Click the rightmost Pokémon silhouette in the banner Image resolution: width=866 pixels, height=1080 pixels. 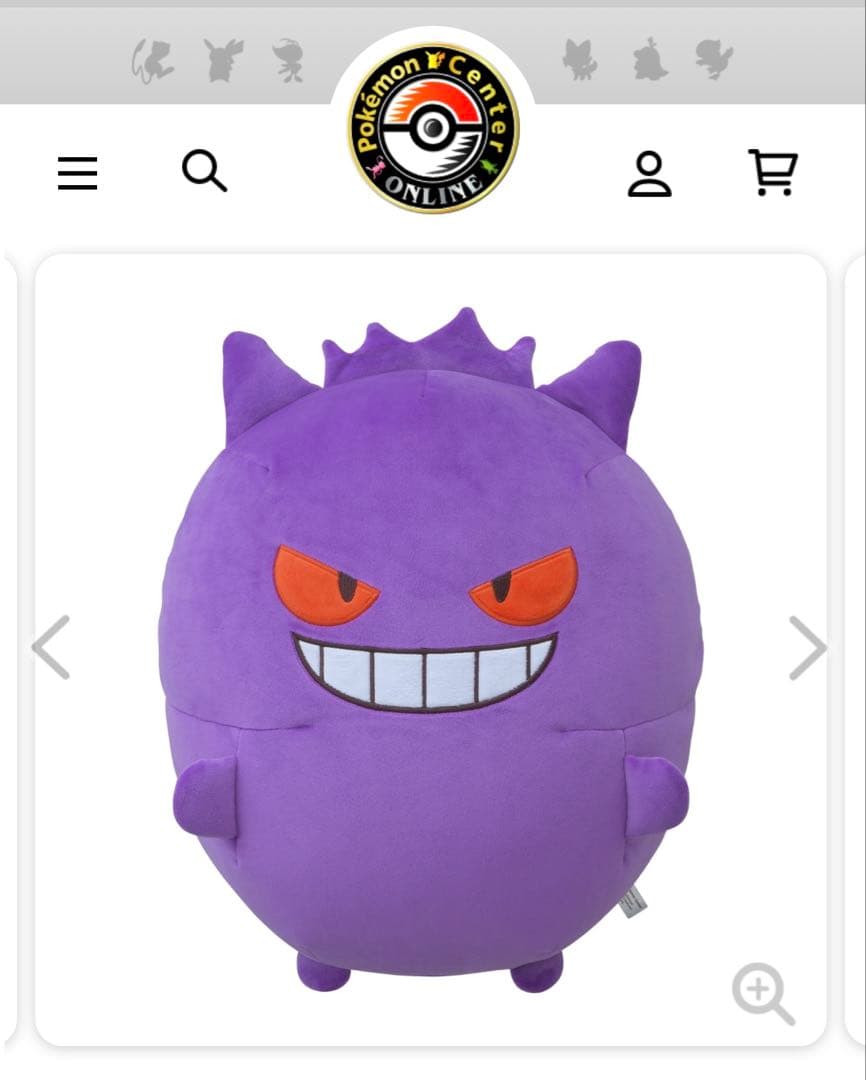(x=714, y=60)
